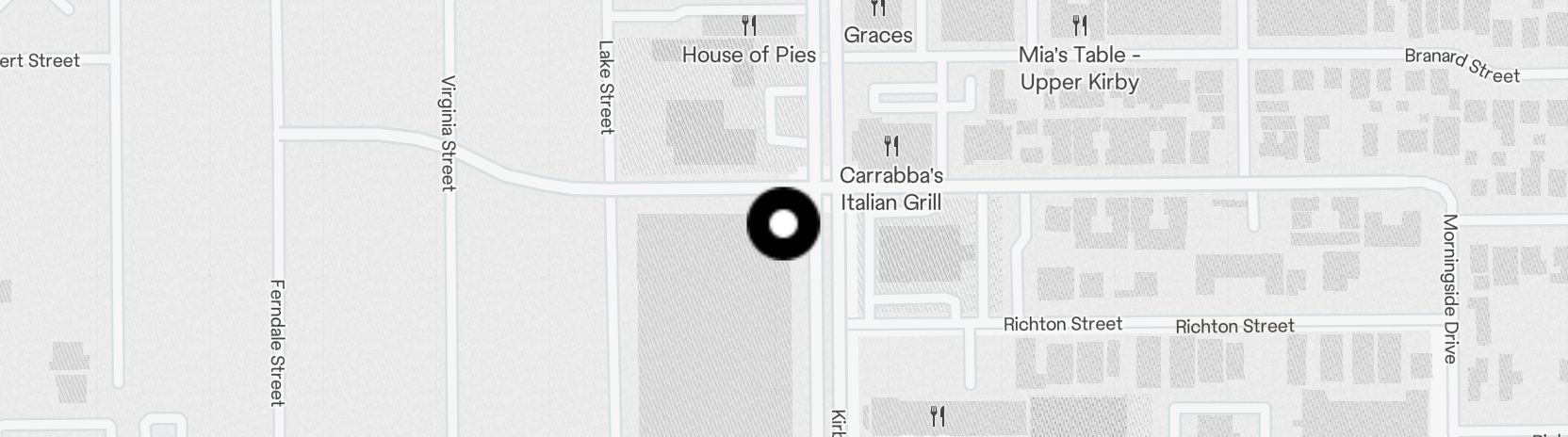Image resolution: width=1568 pixels, height=437 pixels.
Task: Select the House of Pies restaurant marker
Action: [x=749, y=26]
